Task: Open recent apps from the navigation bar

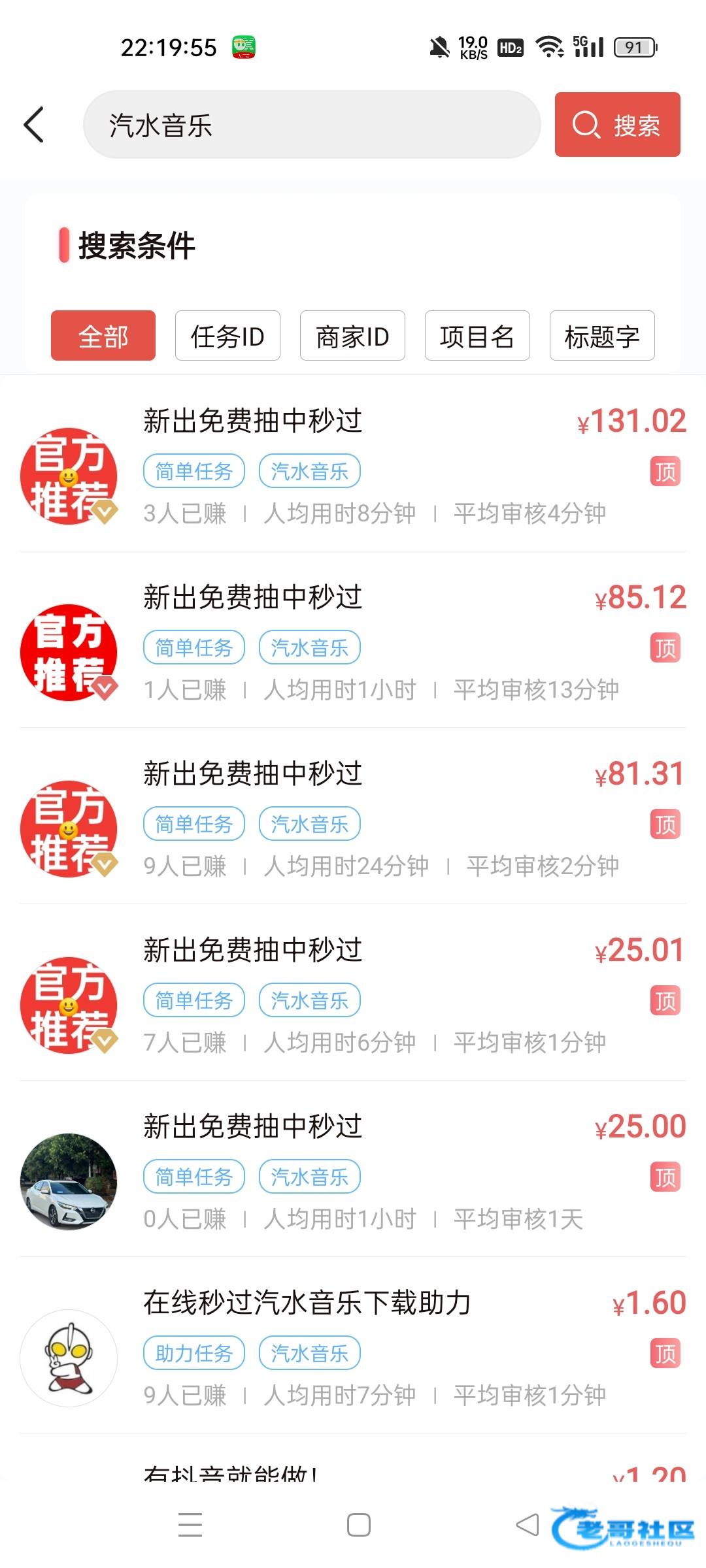Action: (x=190, y=1525)
